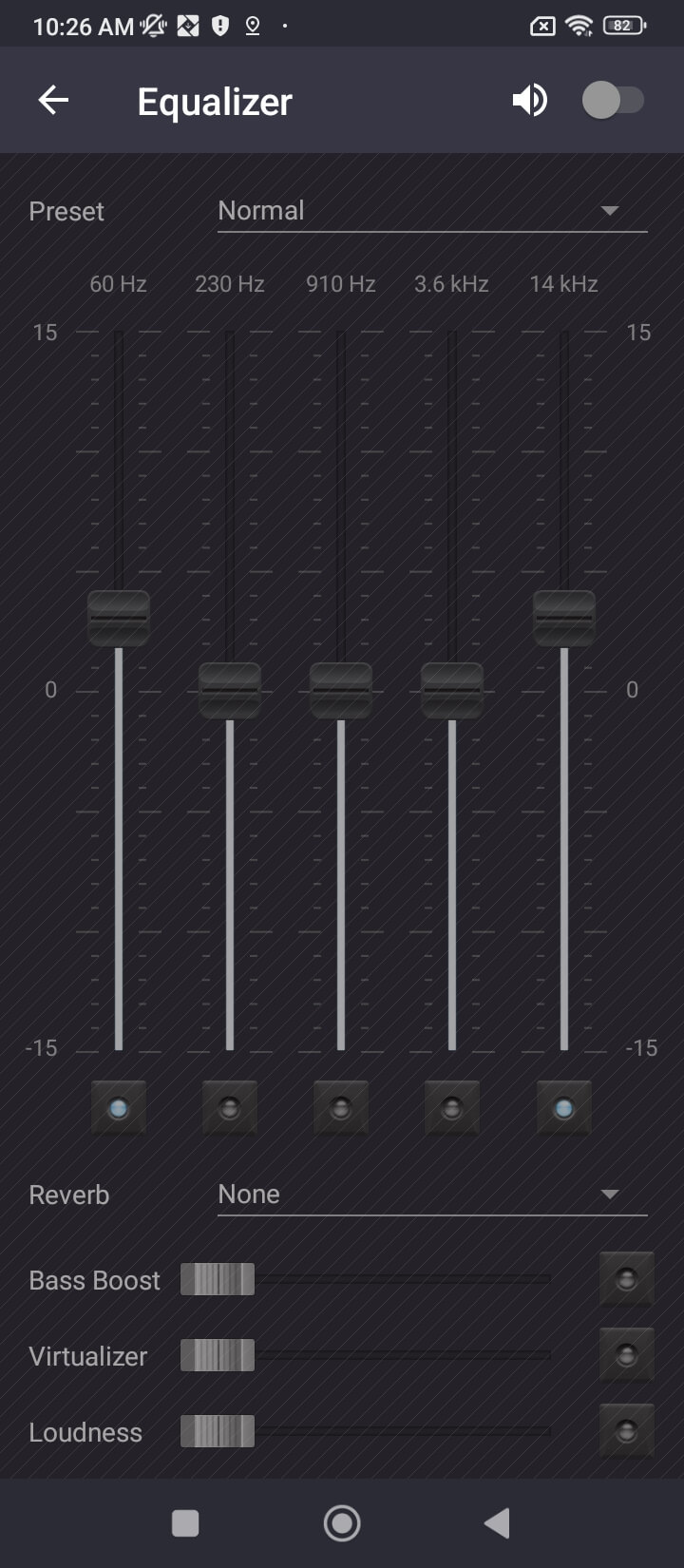684x1568 pixels.
Task: Tap the 14 kHz band slider handle
Action: [x=564, y=618]
